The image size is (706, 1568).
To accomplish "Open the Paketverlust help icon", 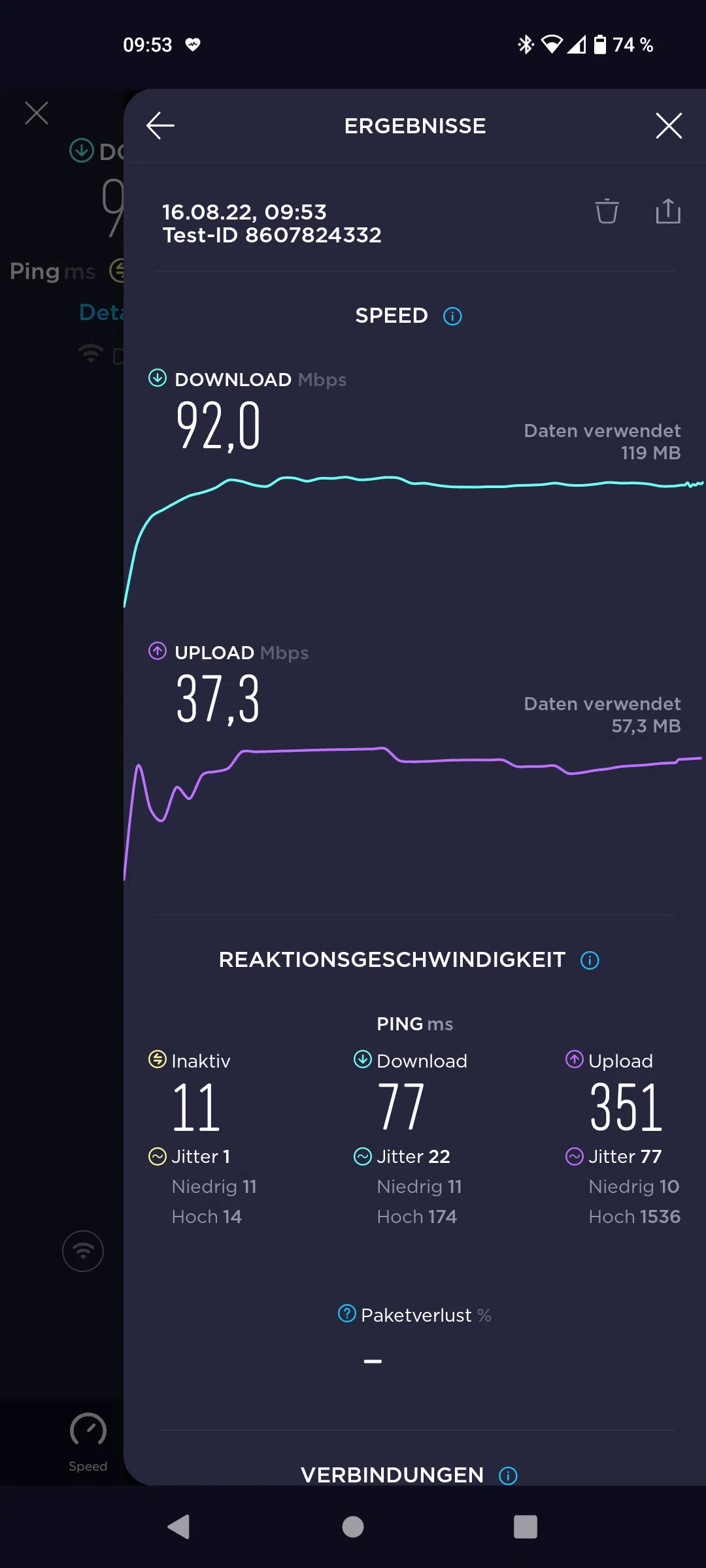I will 346,1313.
